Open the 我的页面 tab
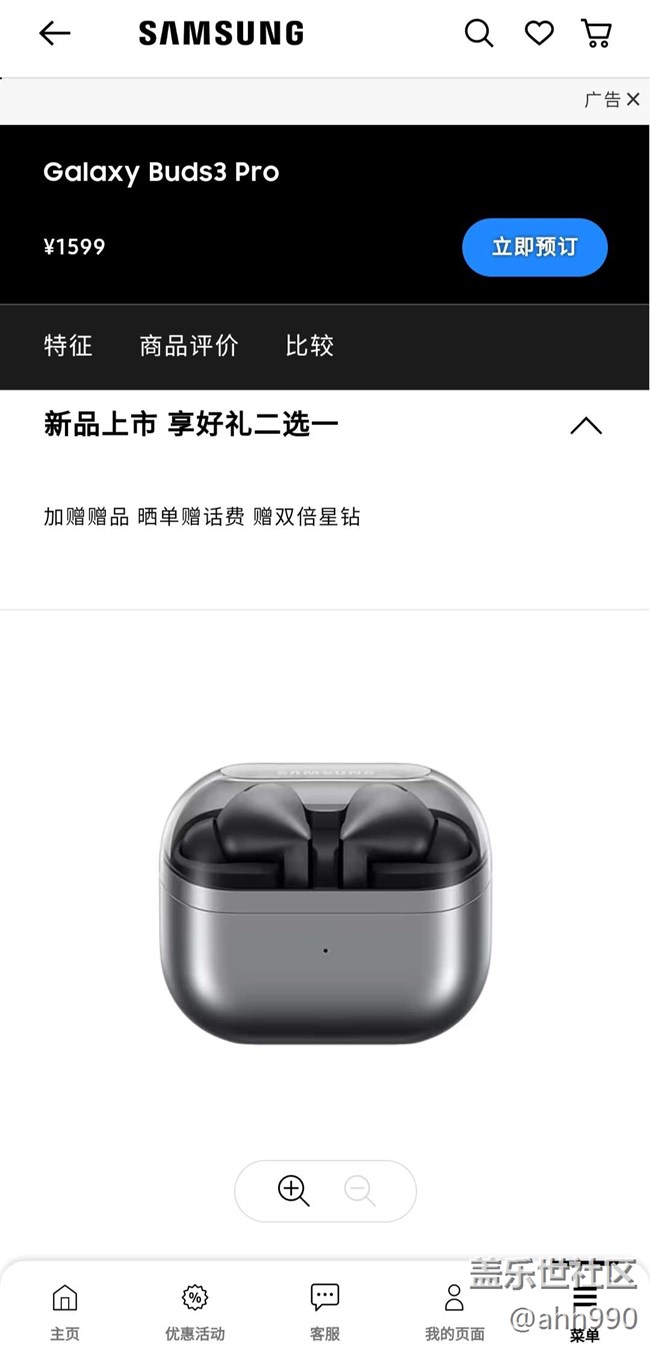650x1354 pixels. click(x=455, y=1312)
